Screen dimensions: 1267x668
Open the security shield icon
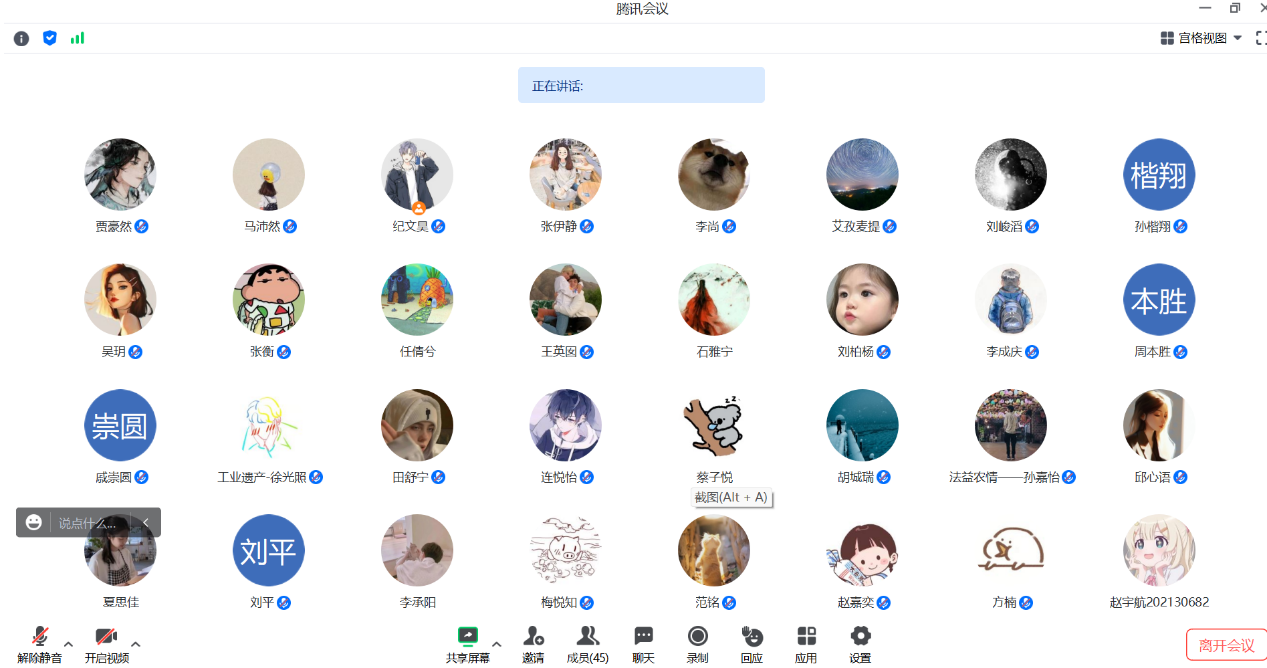coord(49,38)
